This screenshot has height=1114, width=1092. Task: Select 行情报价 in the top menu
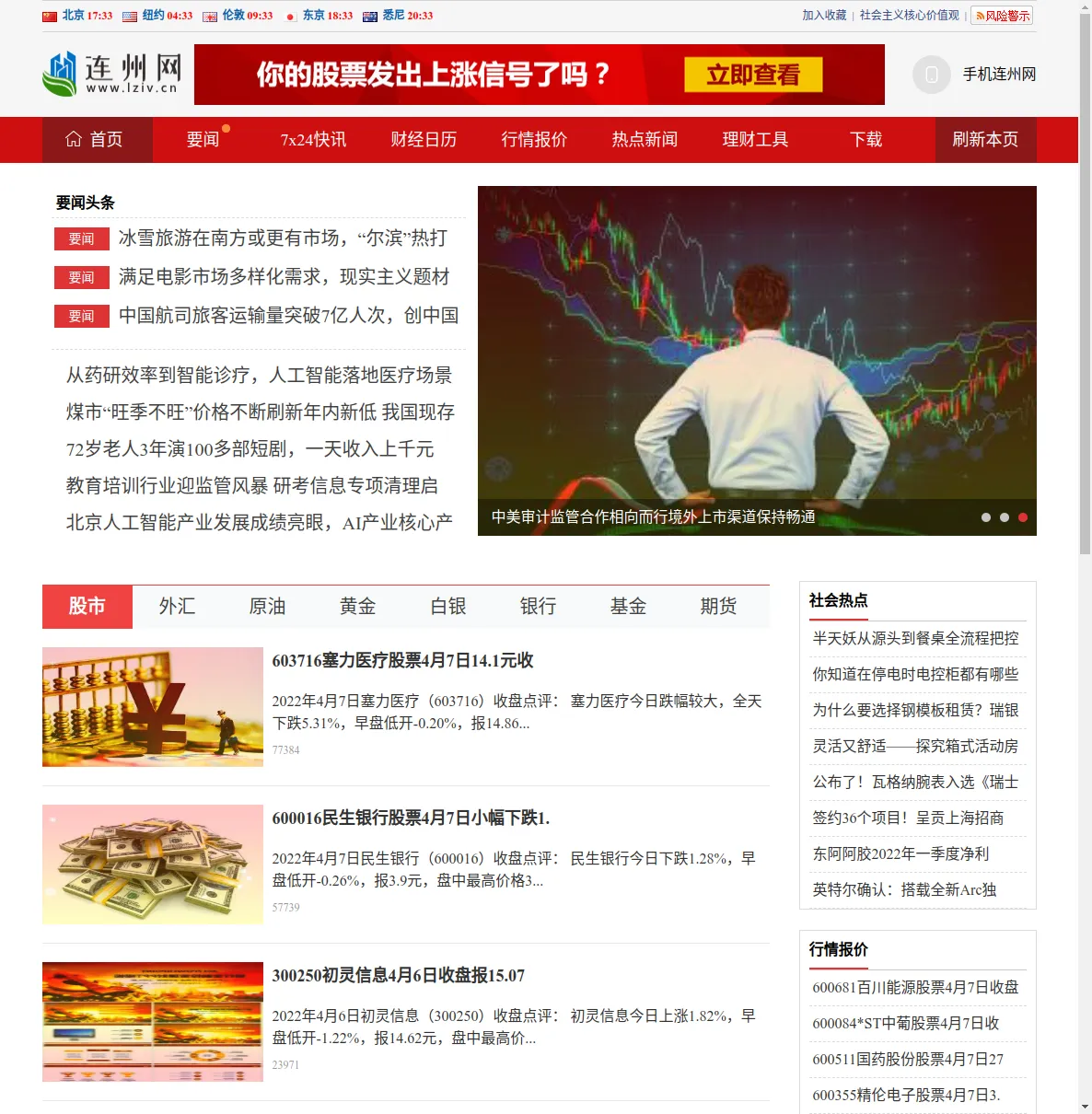tap(534, 140)
